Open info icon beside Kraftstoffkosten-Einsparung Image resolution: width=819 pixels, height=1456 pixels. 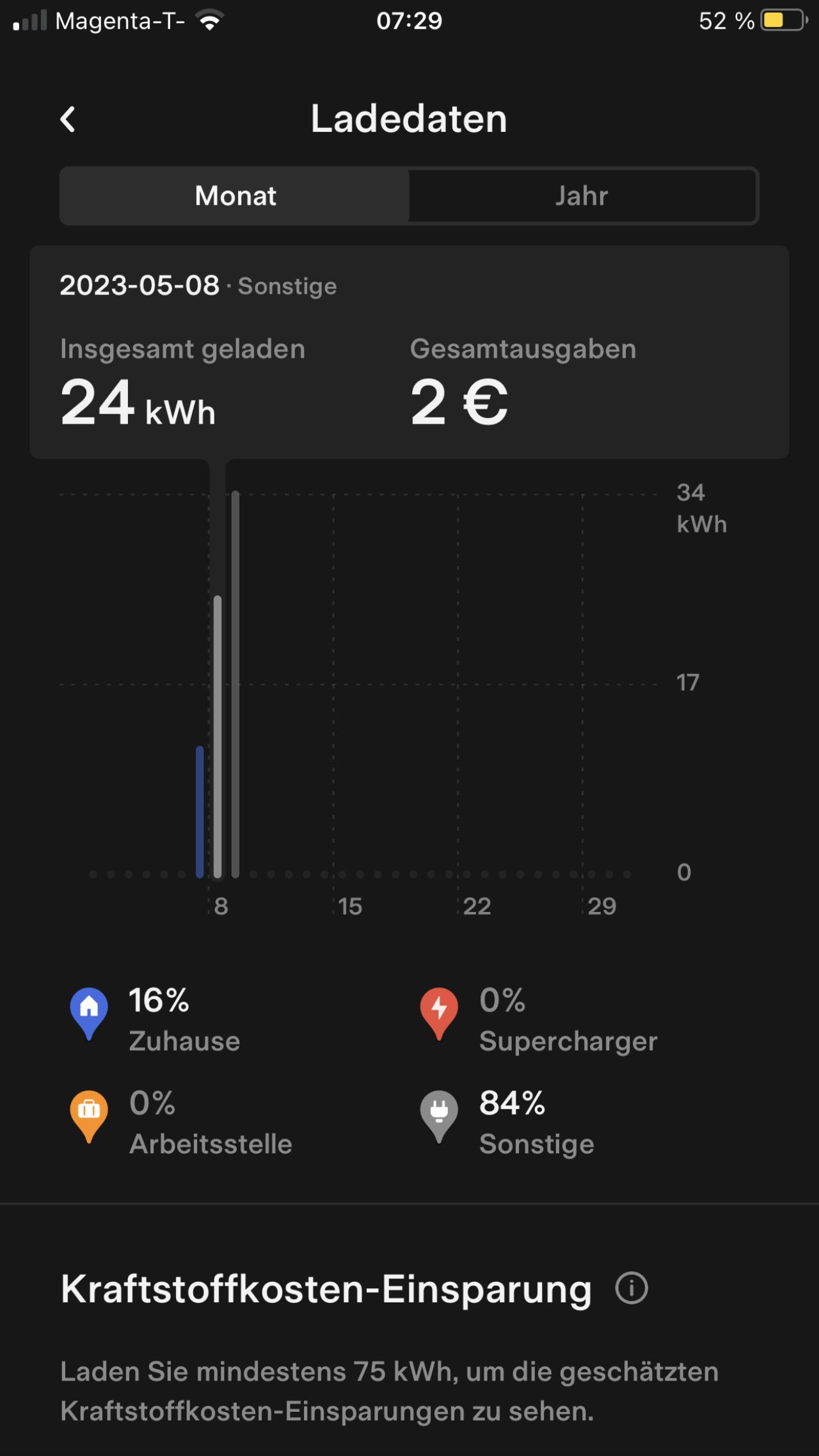(632, 1288)
